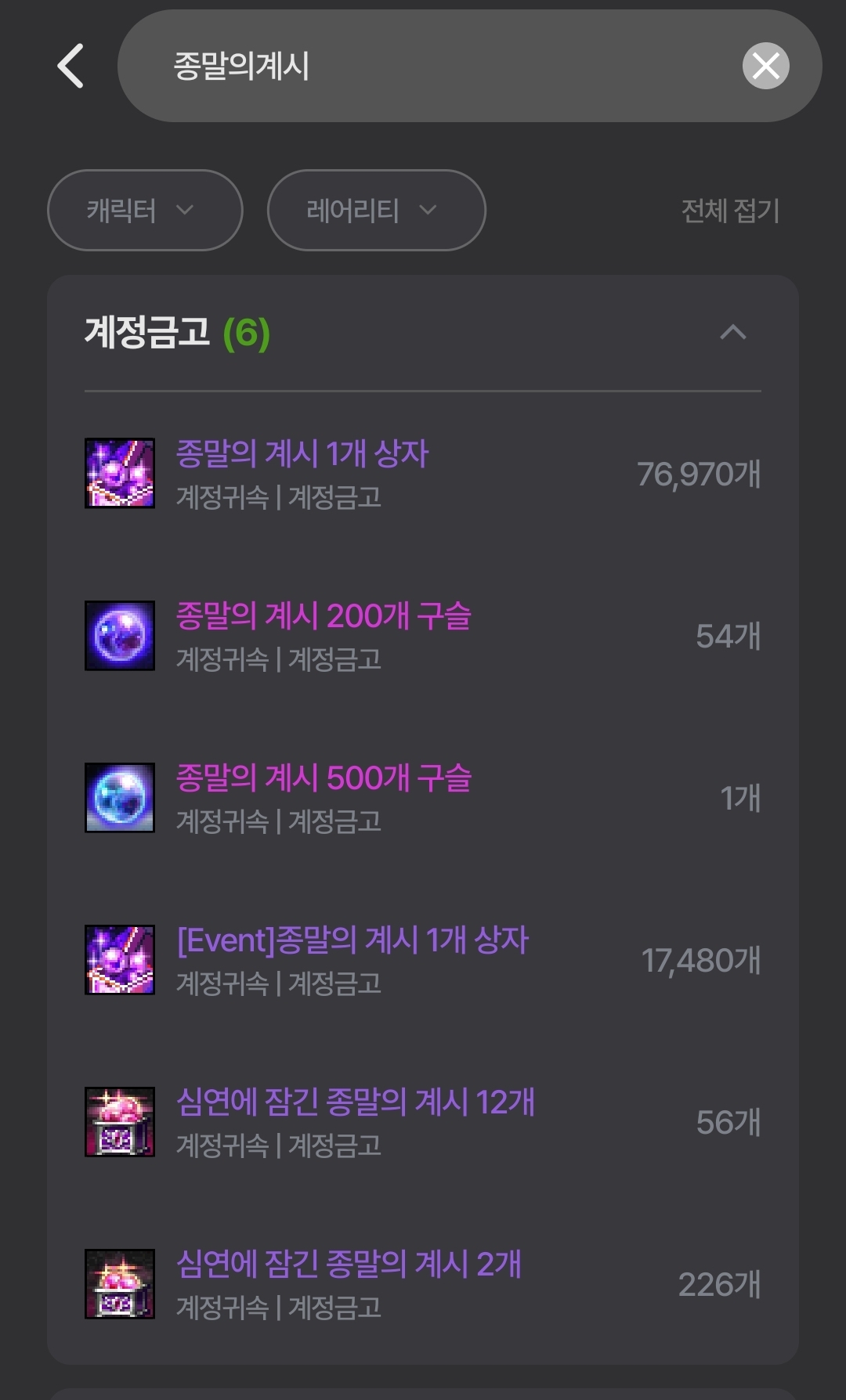The image size is (846, 1400).
Task: Open the 레어리티 filter dropdown
Action: coord(376,210)
